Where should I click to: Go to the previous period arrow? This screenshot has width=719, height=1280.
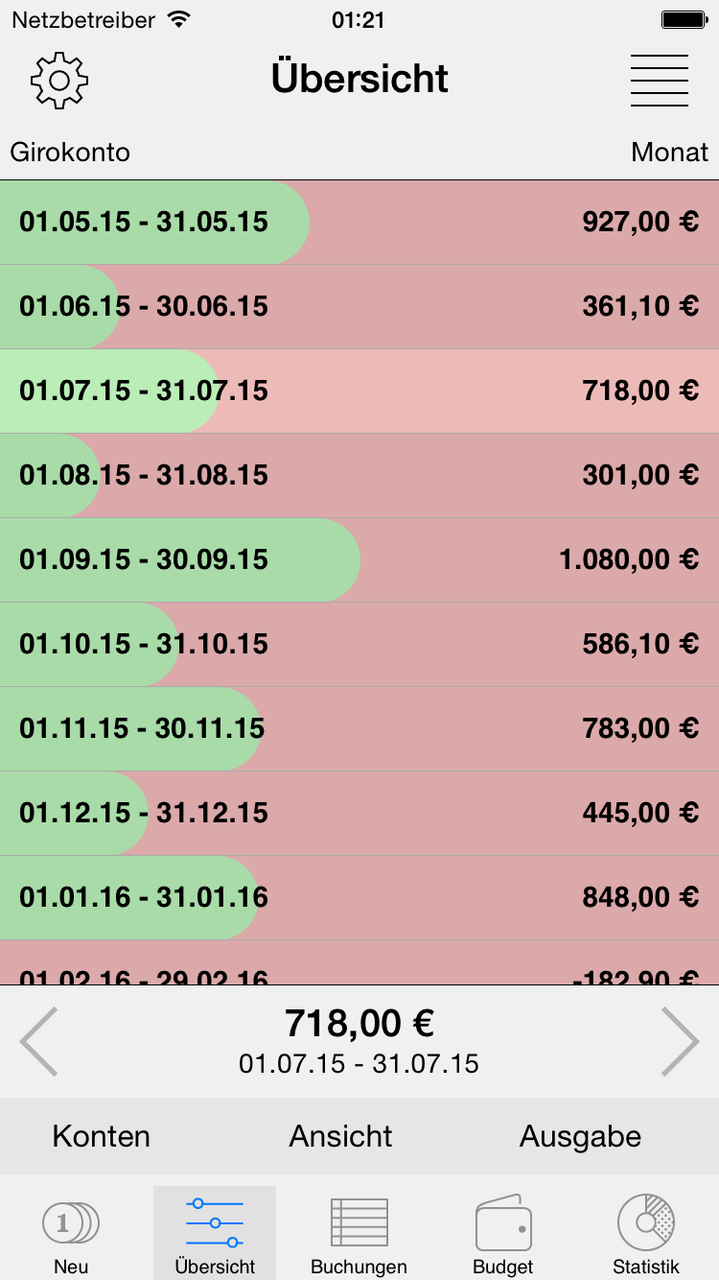tap(39, 1041)
